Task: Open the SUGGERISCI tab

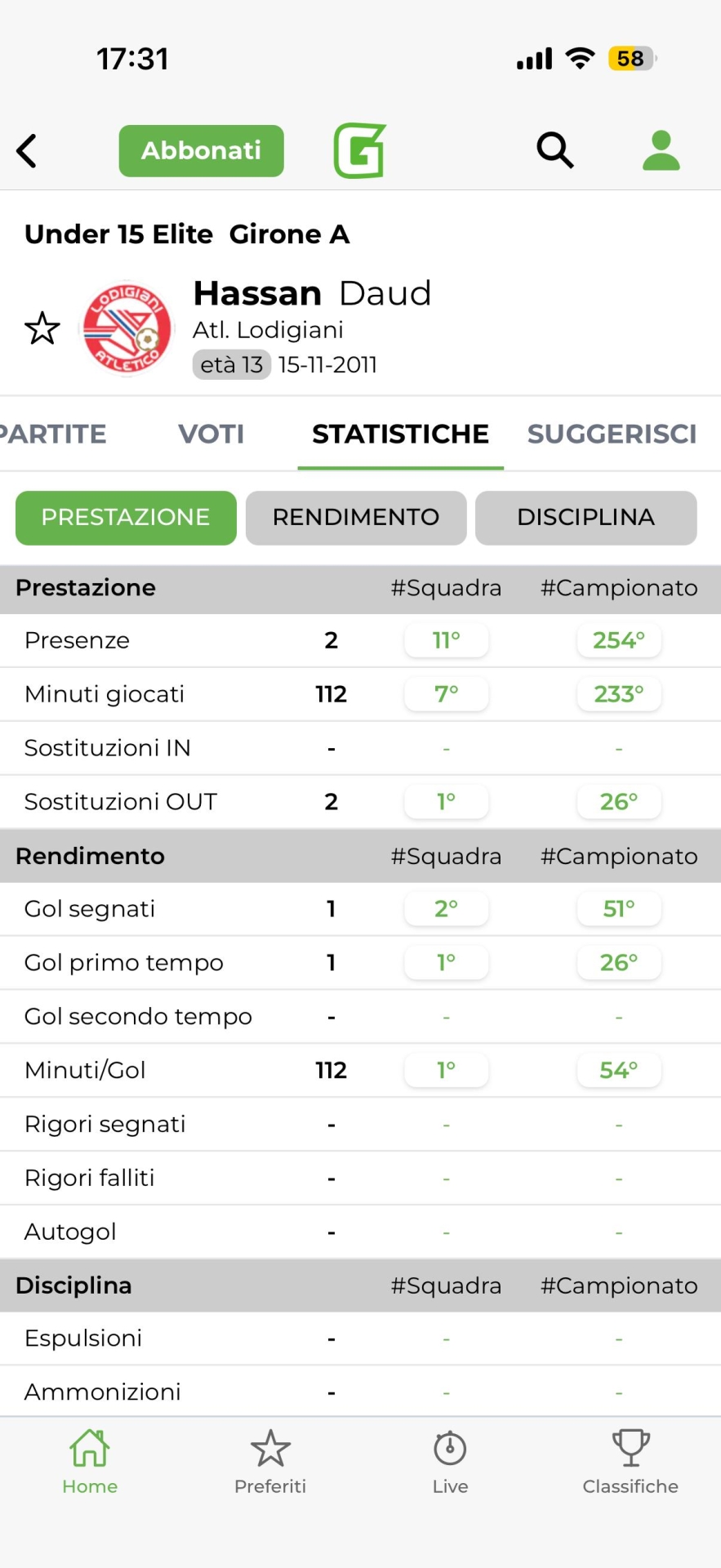Action: coord(612,434)
